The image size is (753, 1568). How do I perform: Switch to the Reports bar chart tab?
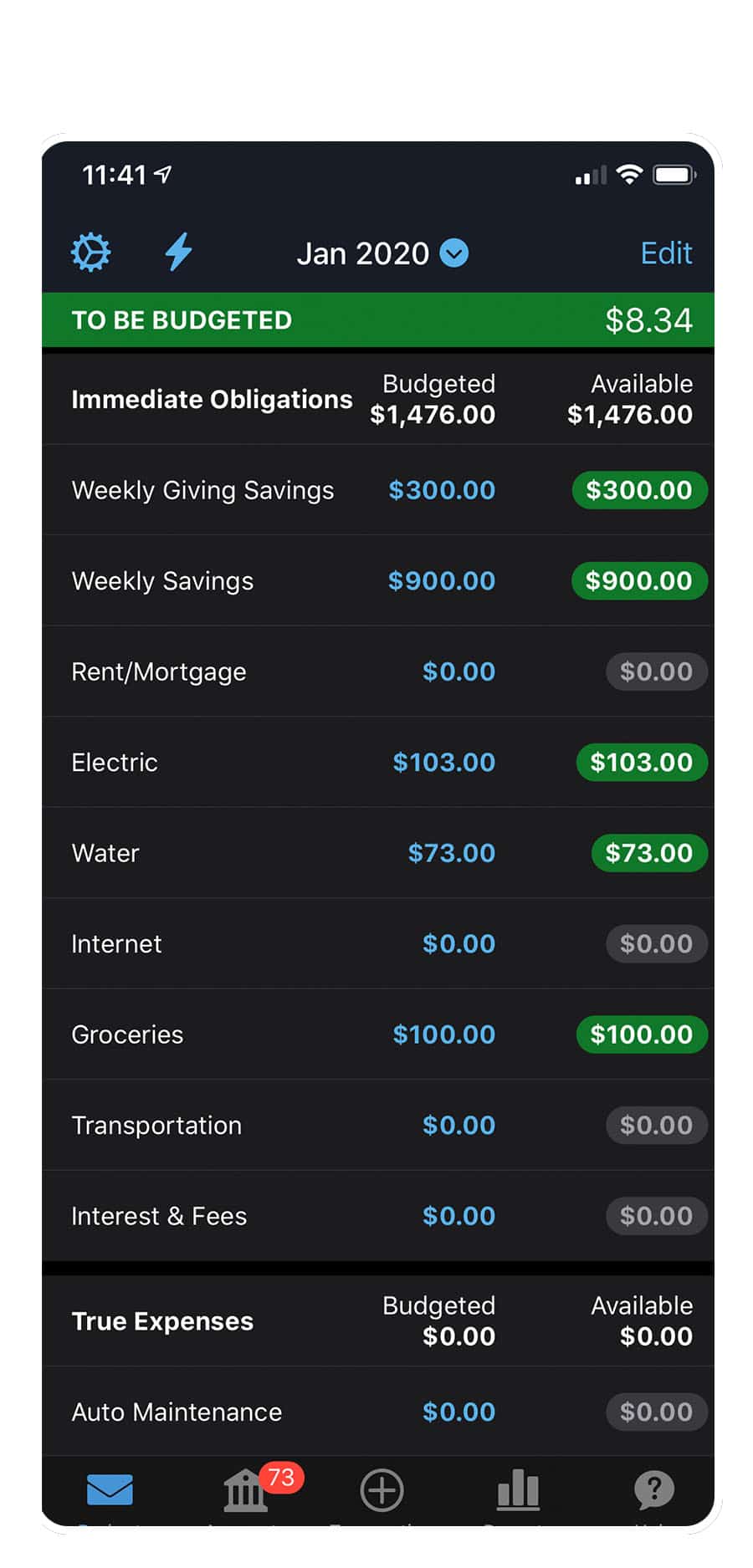point(519,1490)
